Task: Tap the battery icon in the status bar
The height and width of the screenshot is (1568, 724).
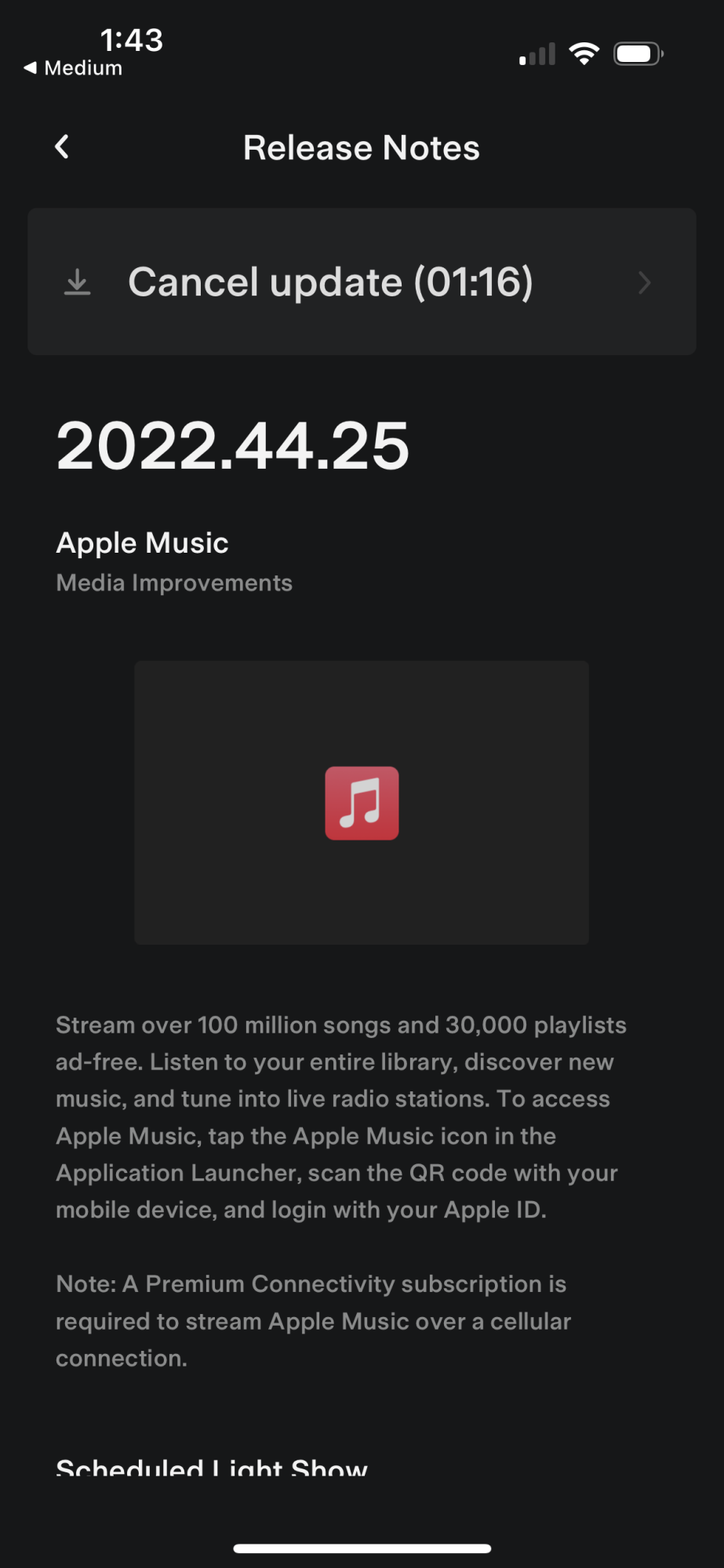Action: 637,53
